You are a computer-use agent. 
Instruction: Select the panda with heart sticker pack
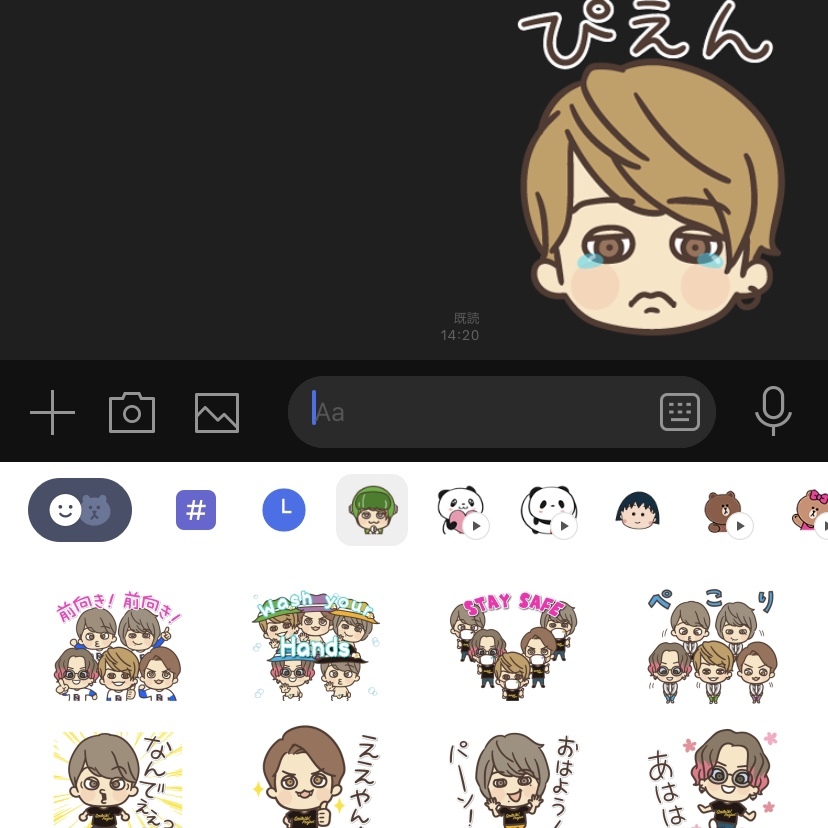point(461,510)
